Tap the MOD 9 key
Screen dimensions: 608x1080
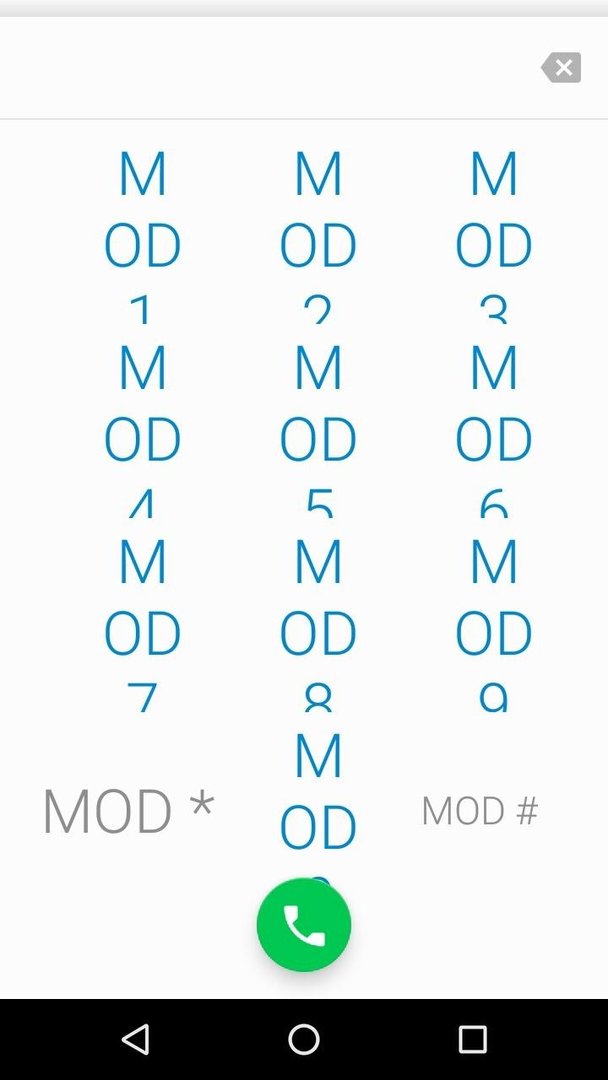(494, 623)
